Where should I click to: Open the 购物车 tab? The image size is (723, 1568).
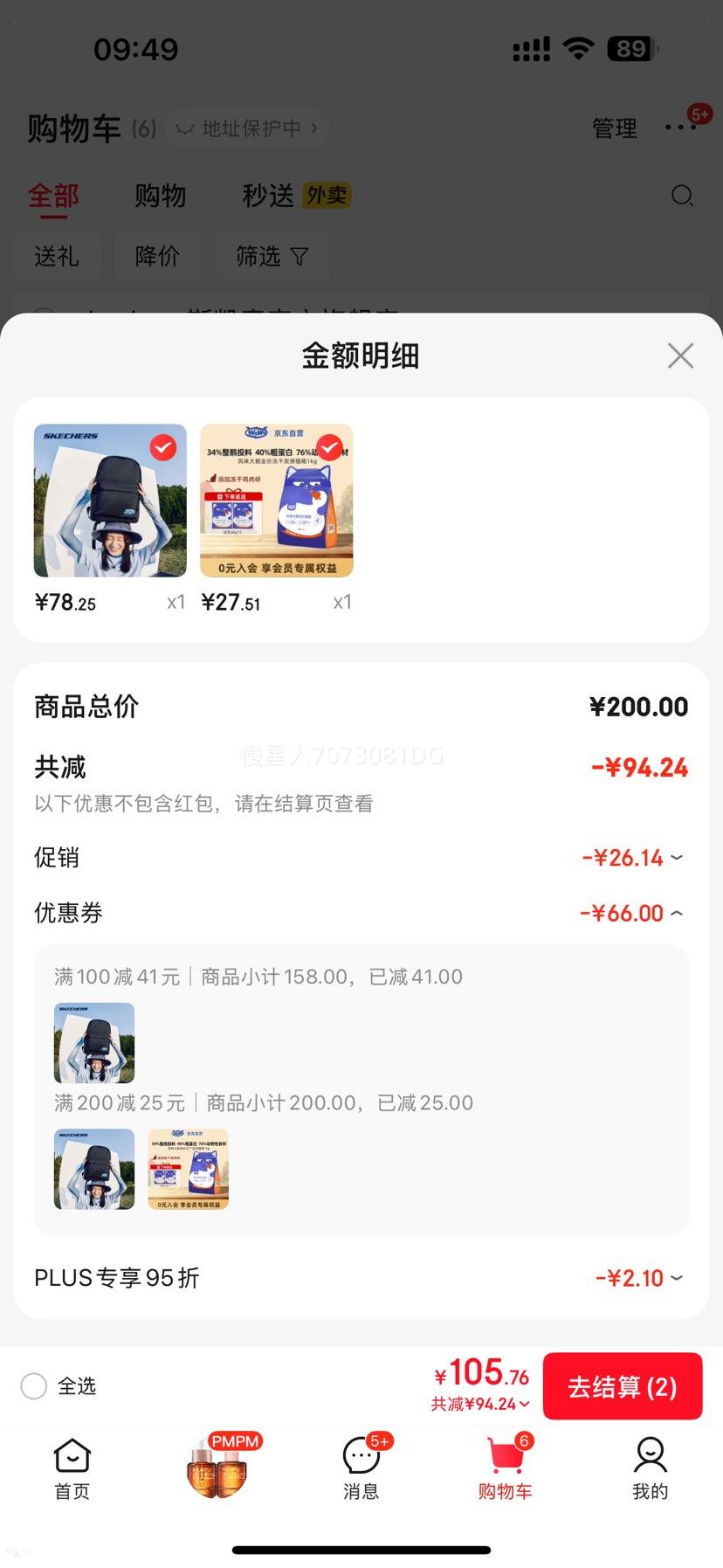coord(506,1469)
